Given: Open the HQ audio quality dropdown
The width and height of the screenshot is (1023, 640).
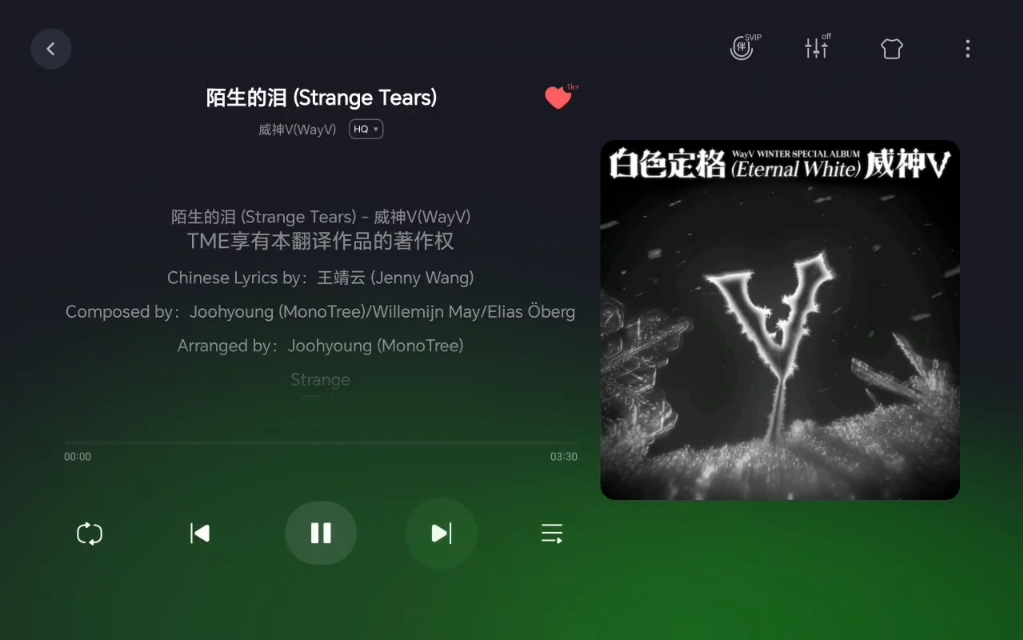Looking at the screenshot, I should tap(366, 129).
